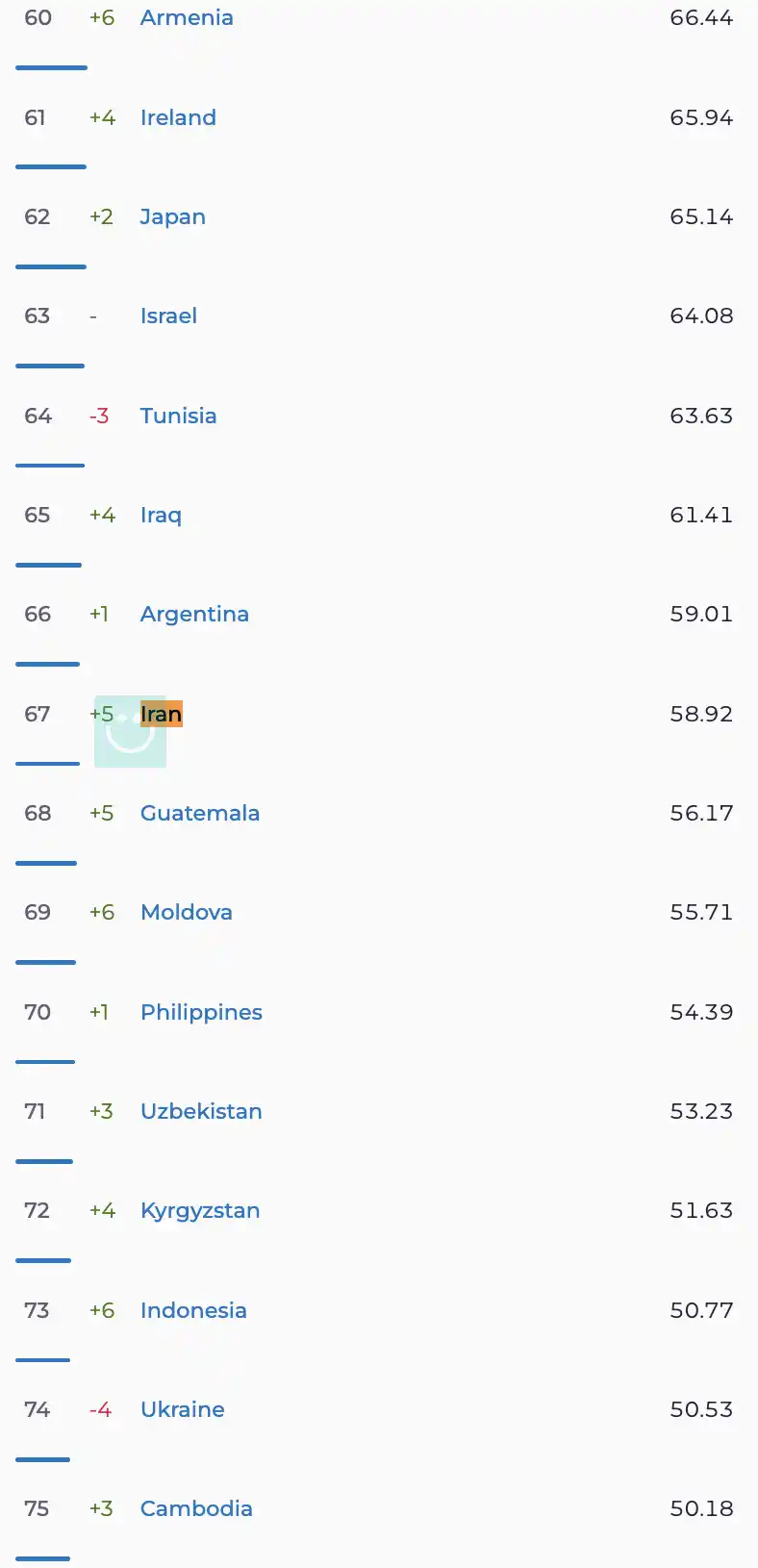Open the Argentina country link
Image resolution: width=758 pixels, height=1568 pixels.
click(194, 615)
